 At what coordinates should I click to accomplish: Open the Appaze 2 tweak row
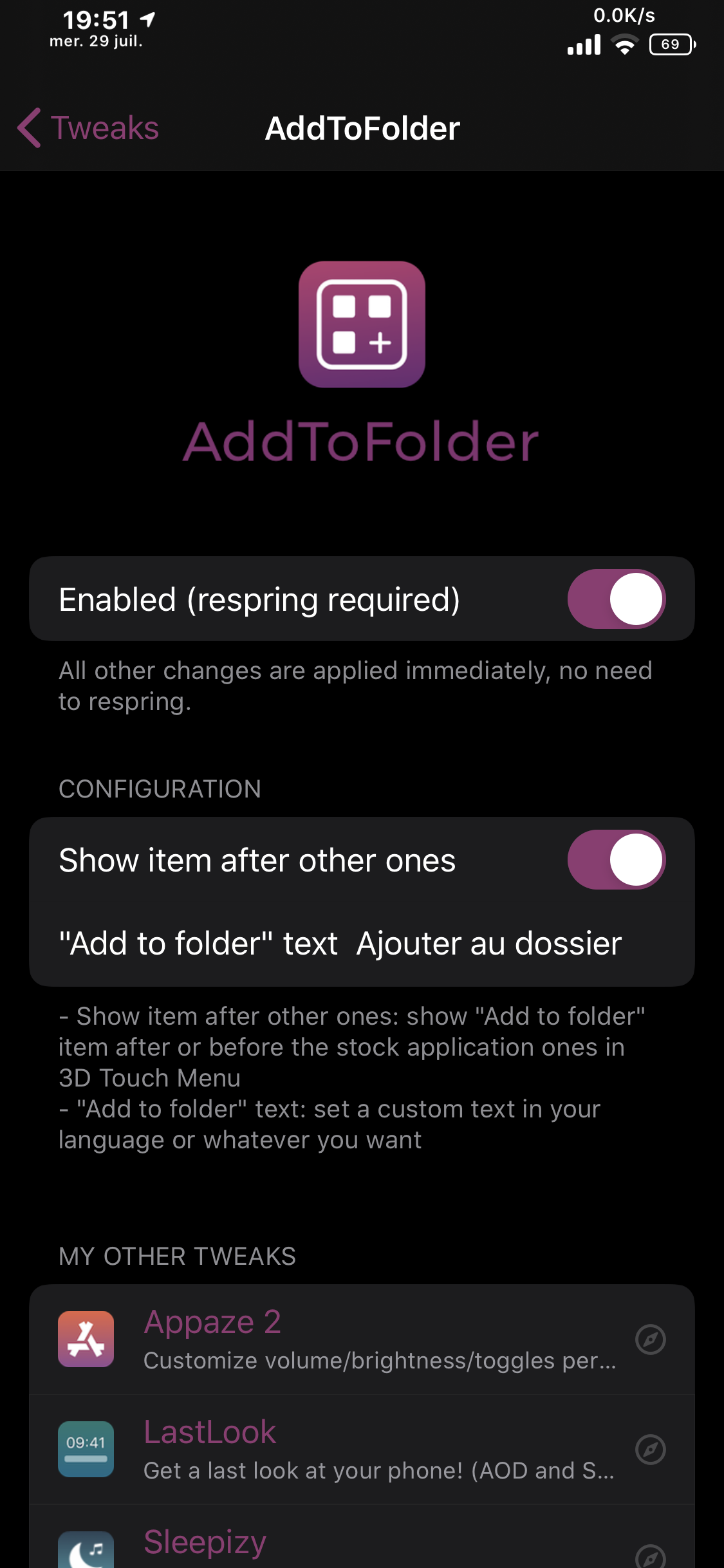pyautogui.click(x=362, y=1339)
